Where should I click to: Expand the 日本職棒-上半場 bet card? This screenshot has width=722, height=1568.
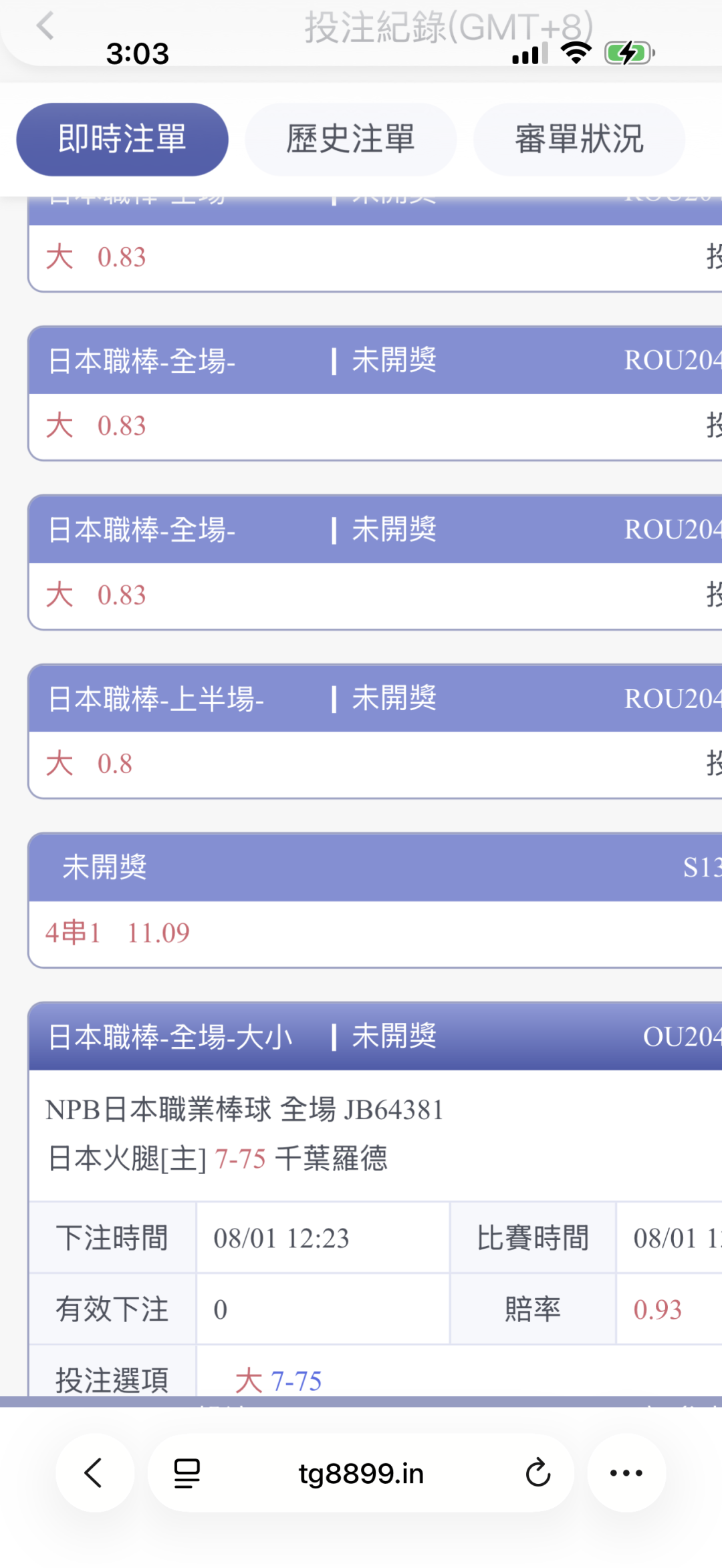376,698
